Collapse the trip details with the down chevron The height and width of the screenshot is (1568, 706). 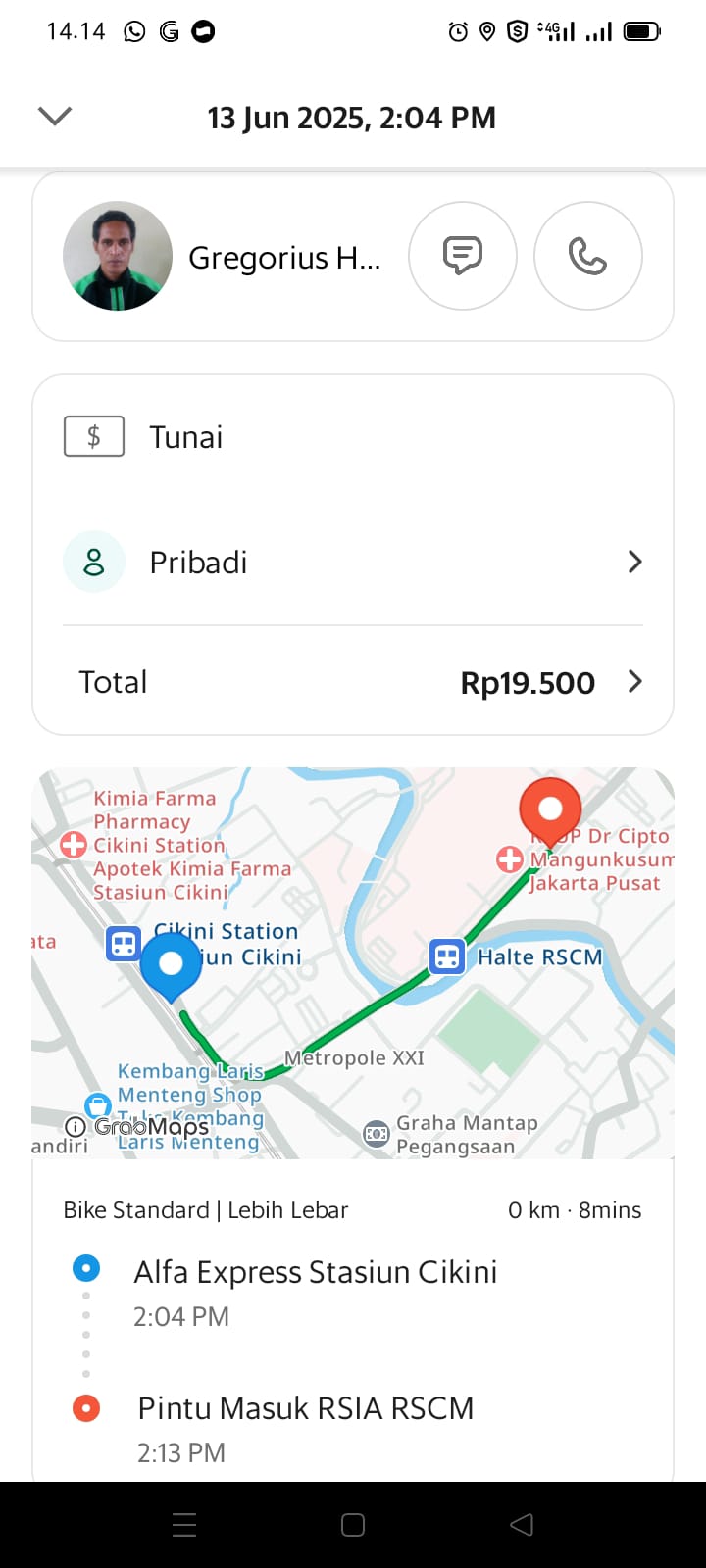coord(55,117)
